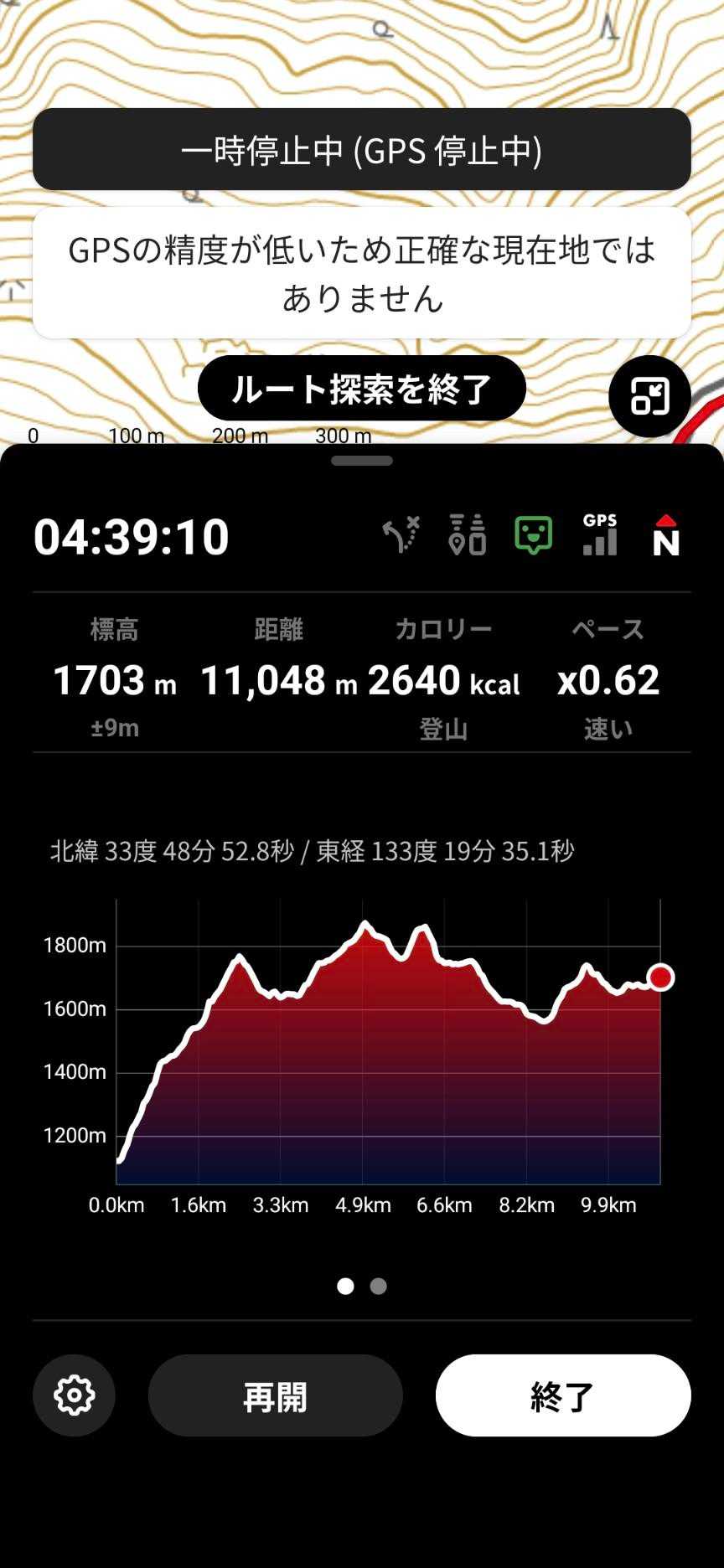The height and width of the screenshot is (1568, 724).
Task: Switch to the second page dot
Action: click(x=379, y=1286)
